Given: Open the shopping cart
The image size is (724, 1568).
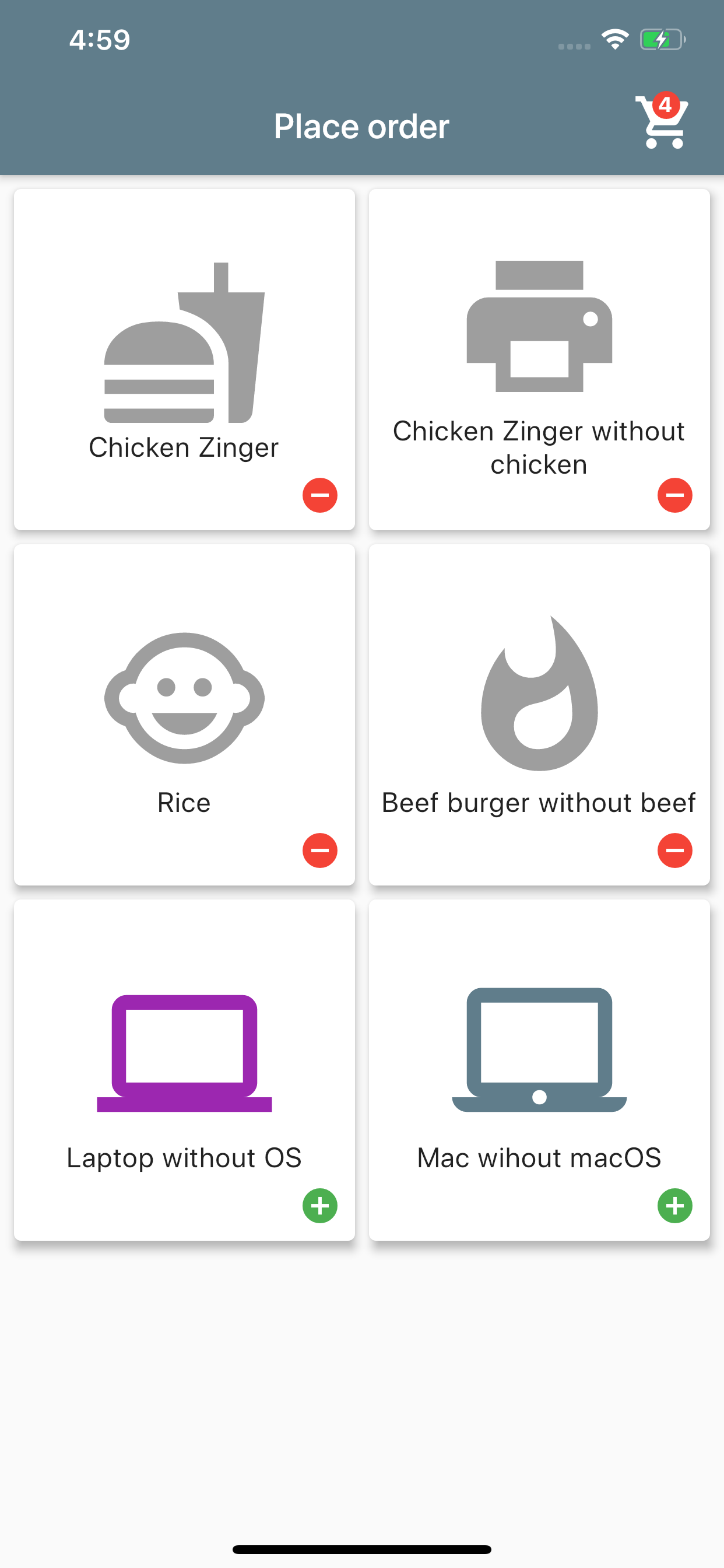Looking at the screenshot, I should [x=663, y=121].
